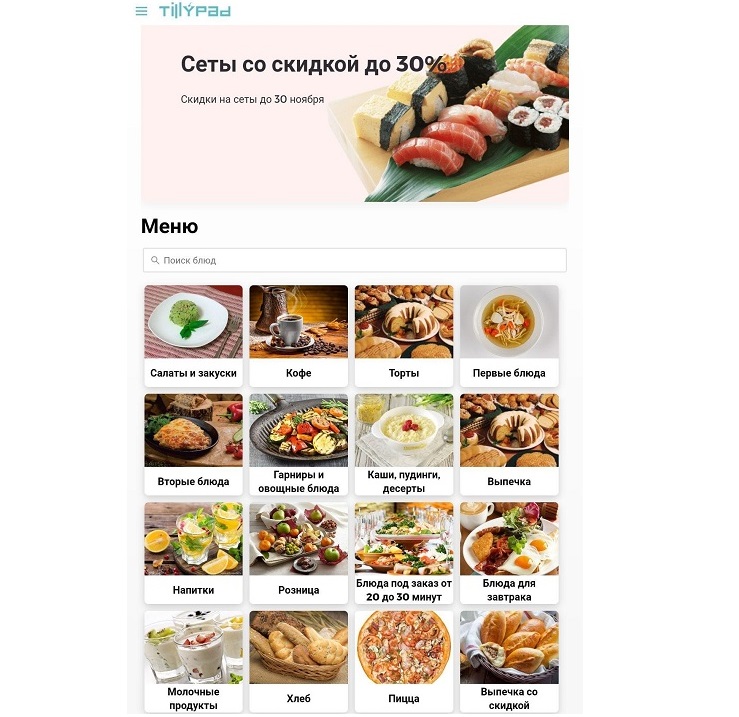Open the sushi sets discount banner

pos(355,115)
